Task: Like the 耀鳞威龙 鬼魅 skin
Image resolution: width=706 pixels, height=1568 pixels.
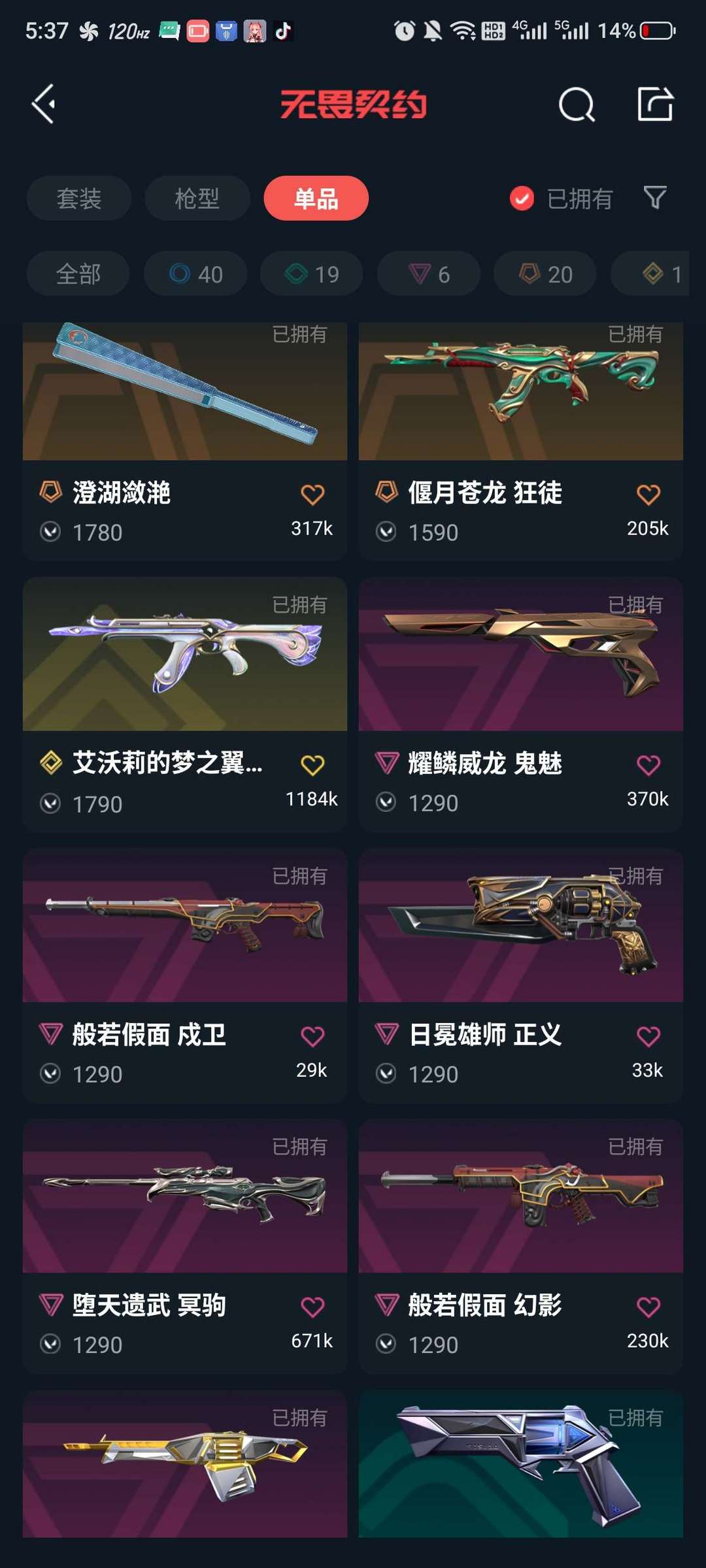Action: (x=648, y=765)
